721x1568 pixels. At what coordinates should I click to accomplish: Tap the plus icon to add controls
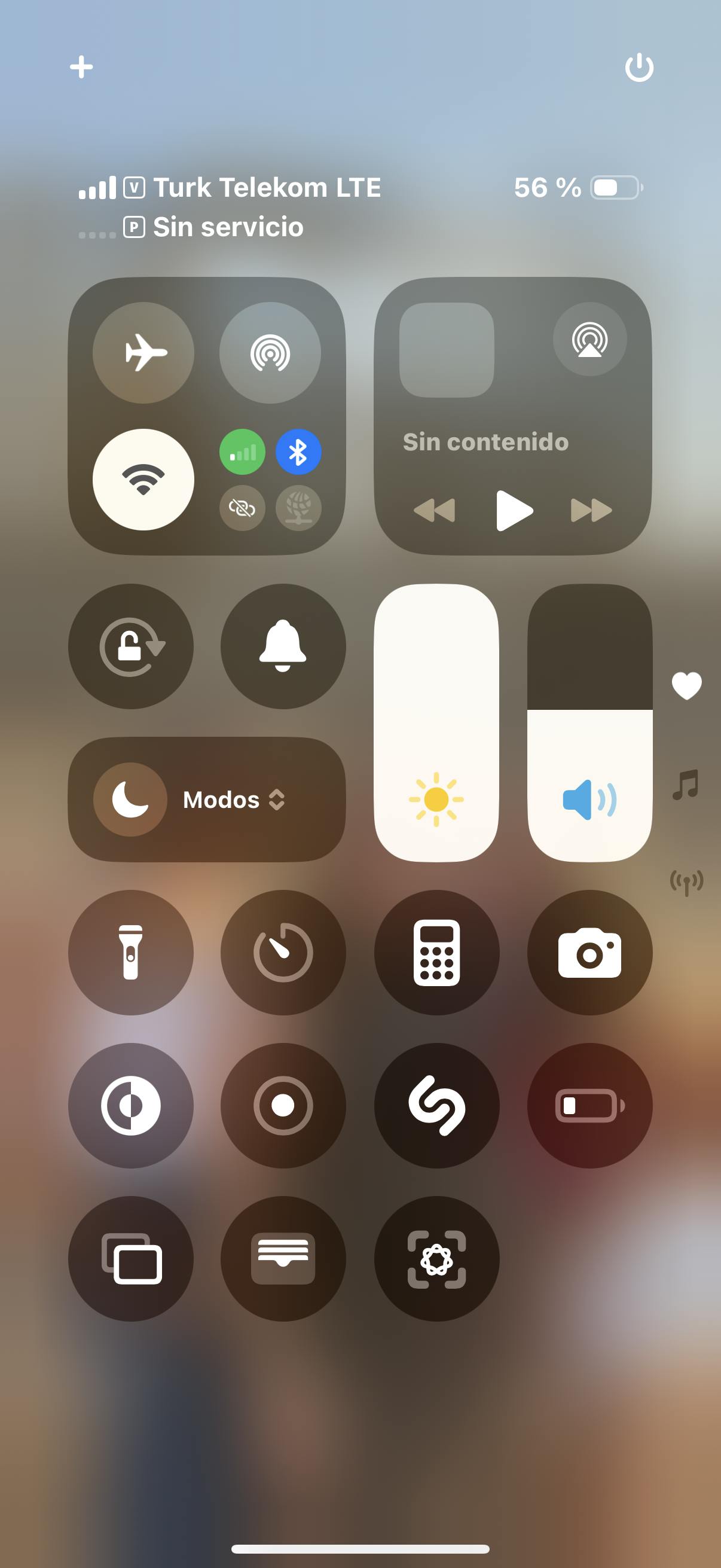(81, 67)
